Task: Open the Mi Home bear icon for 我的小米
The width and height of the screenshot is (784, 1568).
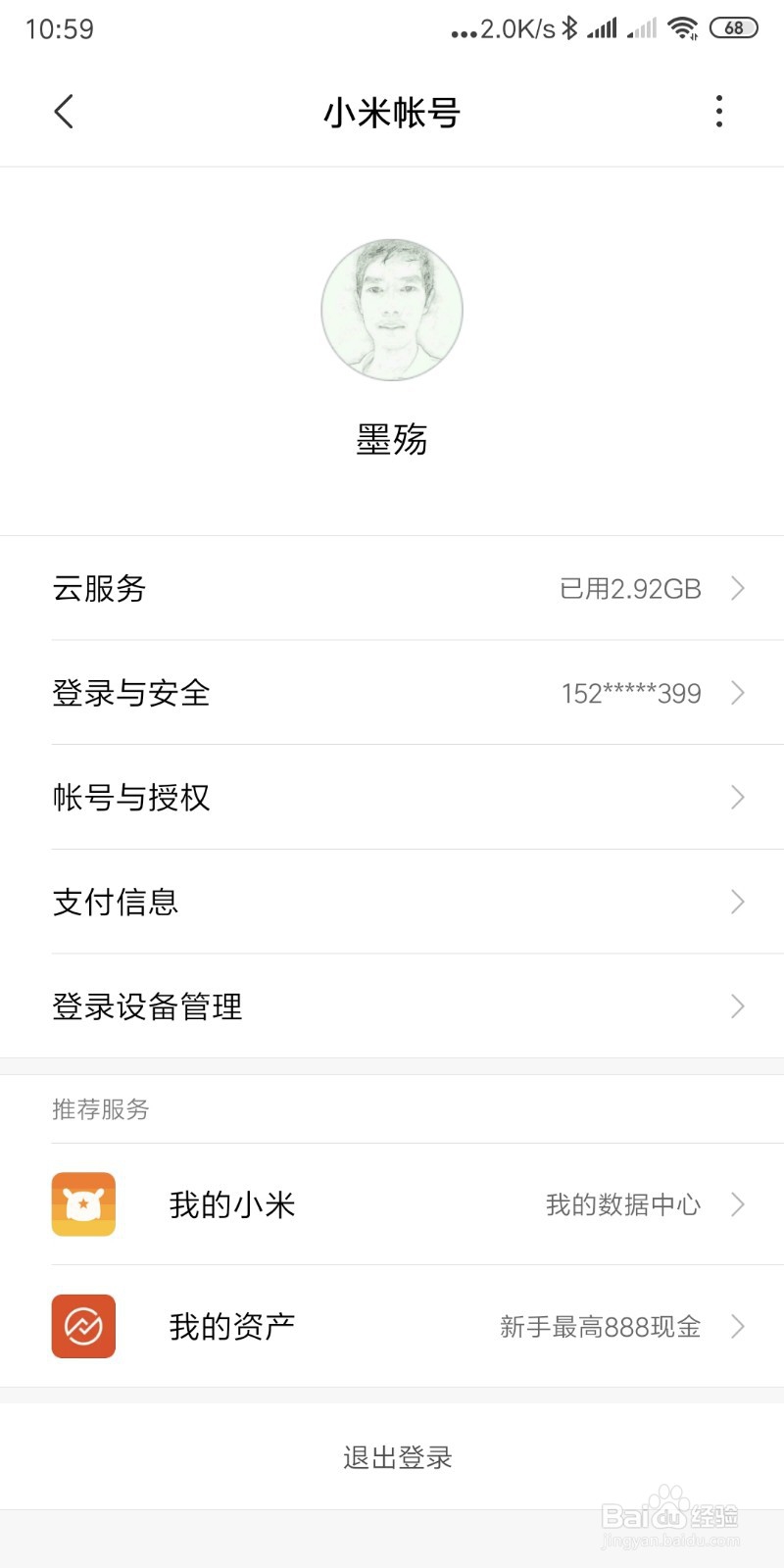Action: (x=82, y=1204)
